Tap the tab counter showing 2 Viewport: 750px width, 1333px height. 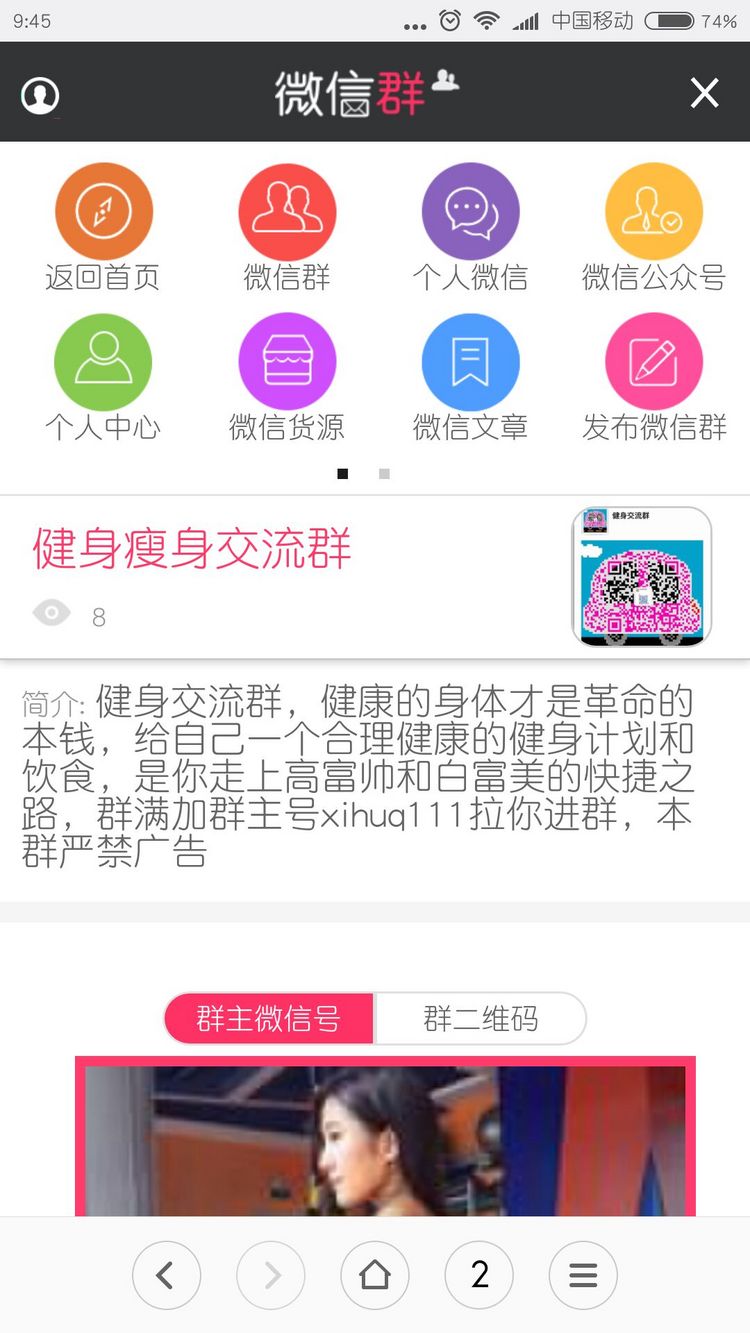click(479, 1275)
